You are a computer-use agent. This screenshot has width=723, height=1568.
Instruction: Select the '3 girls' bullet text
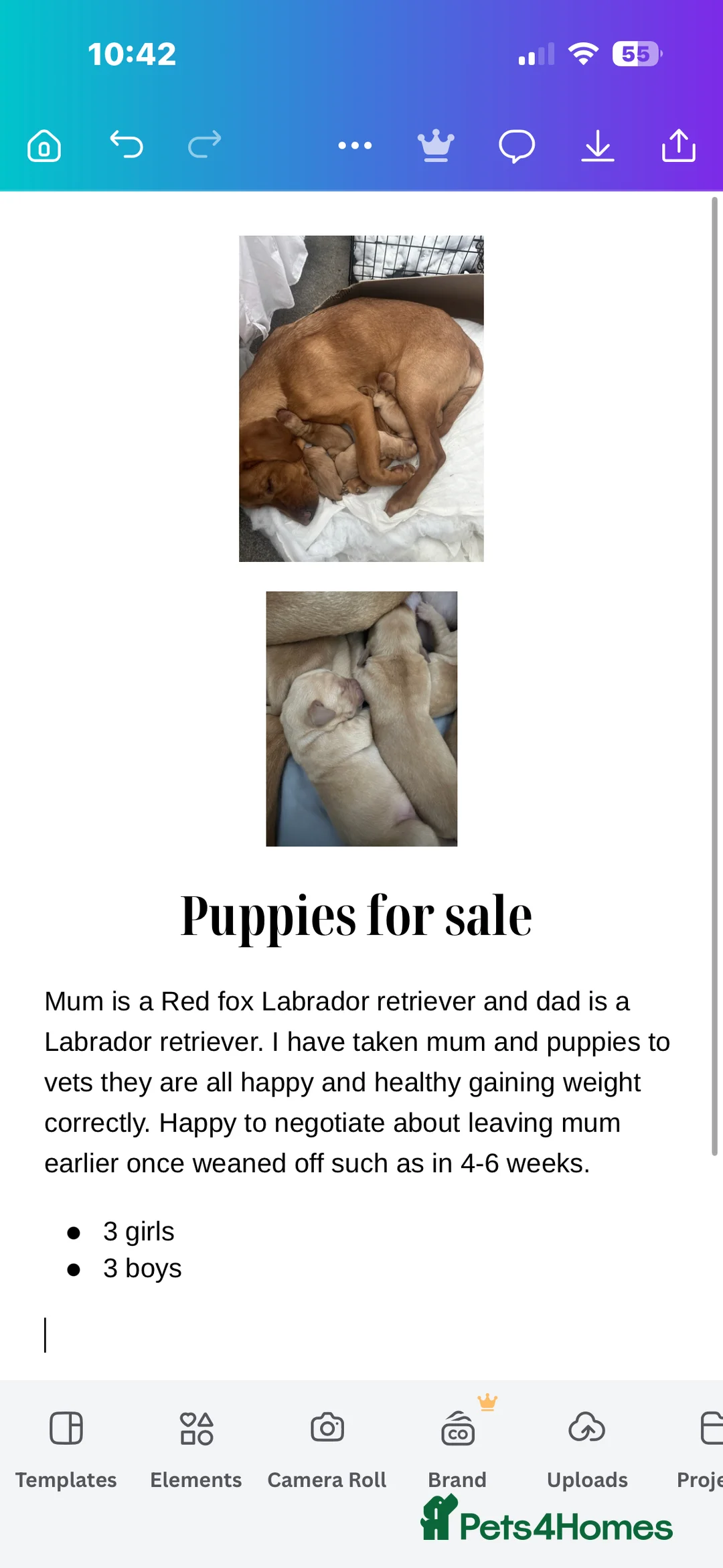(x=138, y=1231)
